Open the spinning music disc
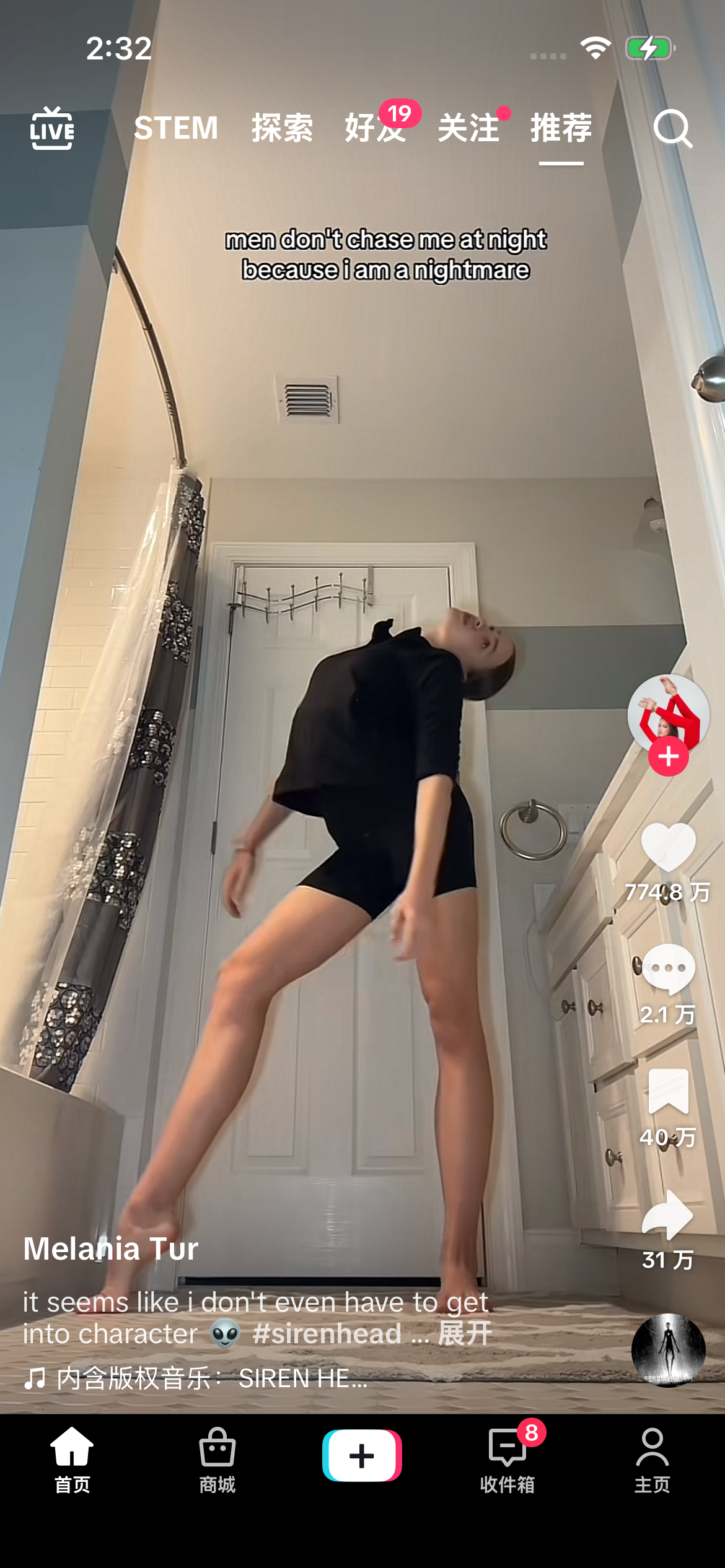Viewport: 725px width, 1568px height. pyautogui.click(x=668, y=1350)
